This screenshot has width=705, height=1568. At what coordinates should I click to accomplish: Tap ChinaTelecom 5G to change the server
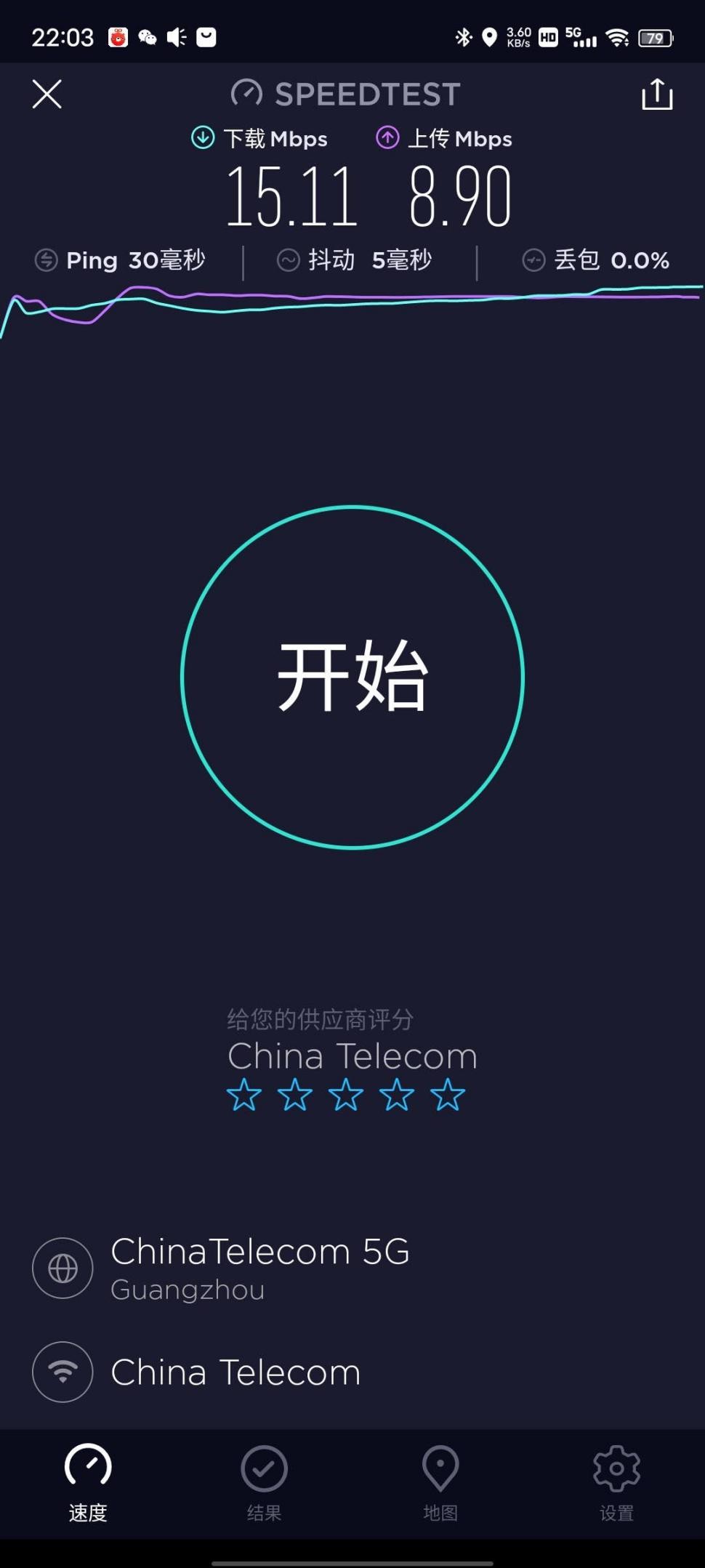pyautogui.click(x=259, y=1252)
